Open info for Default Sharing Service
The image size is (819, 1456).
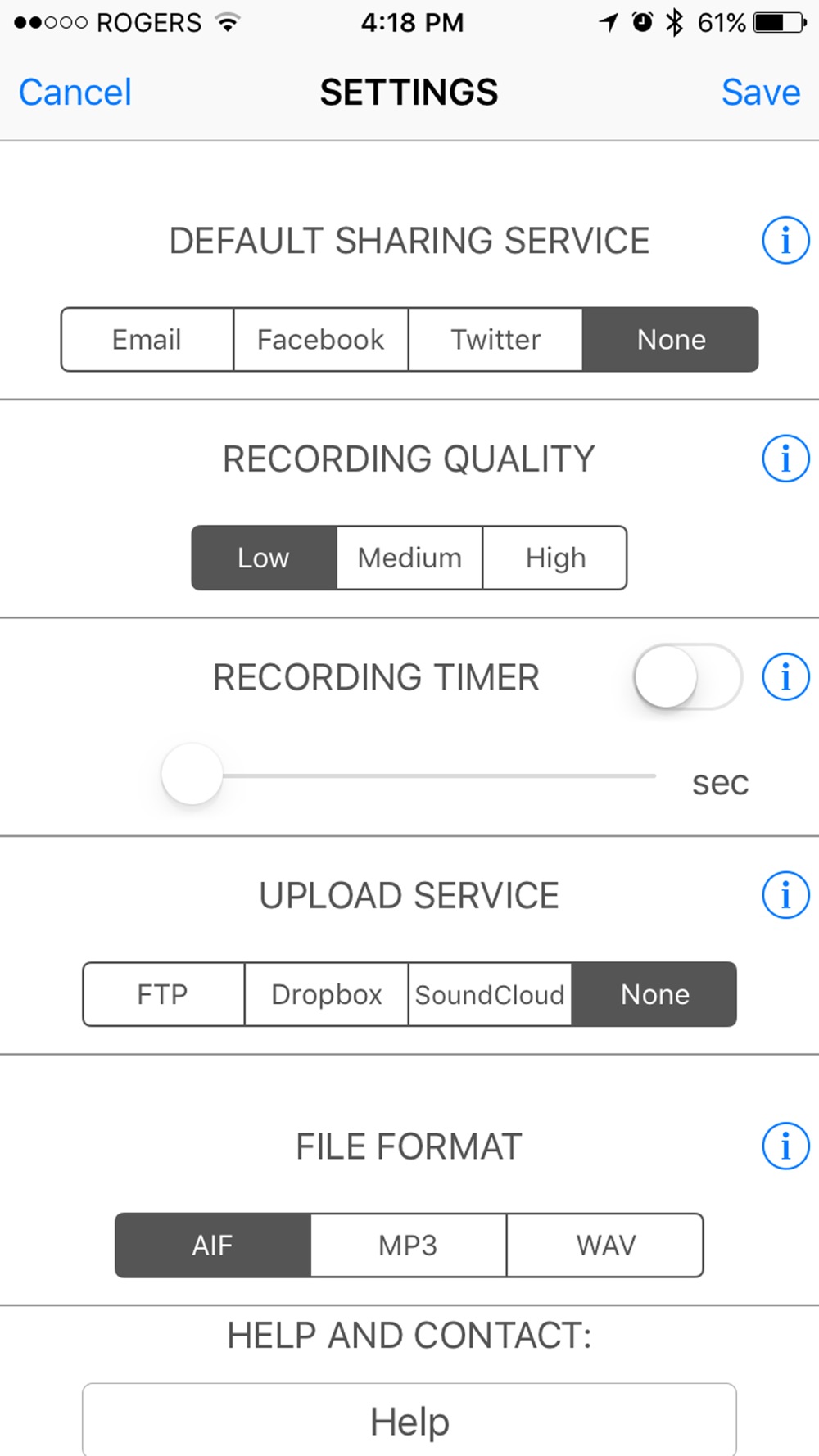(785, 241)
